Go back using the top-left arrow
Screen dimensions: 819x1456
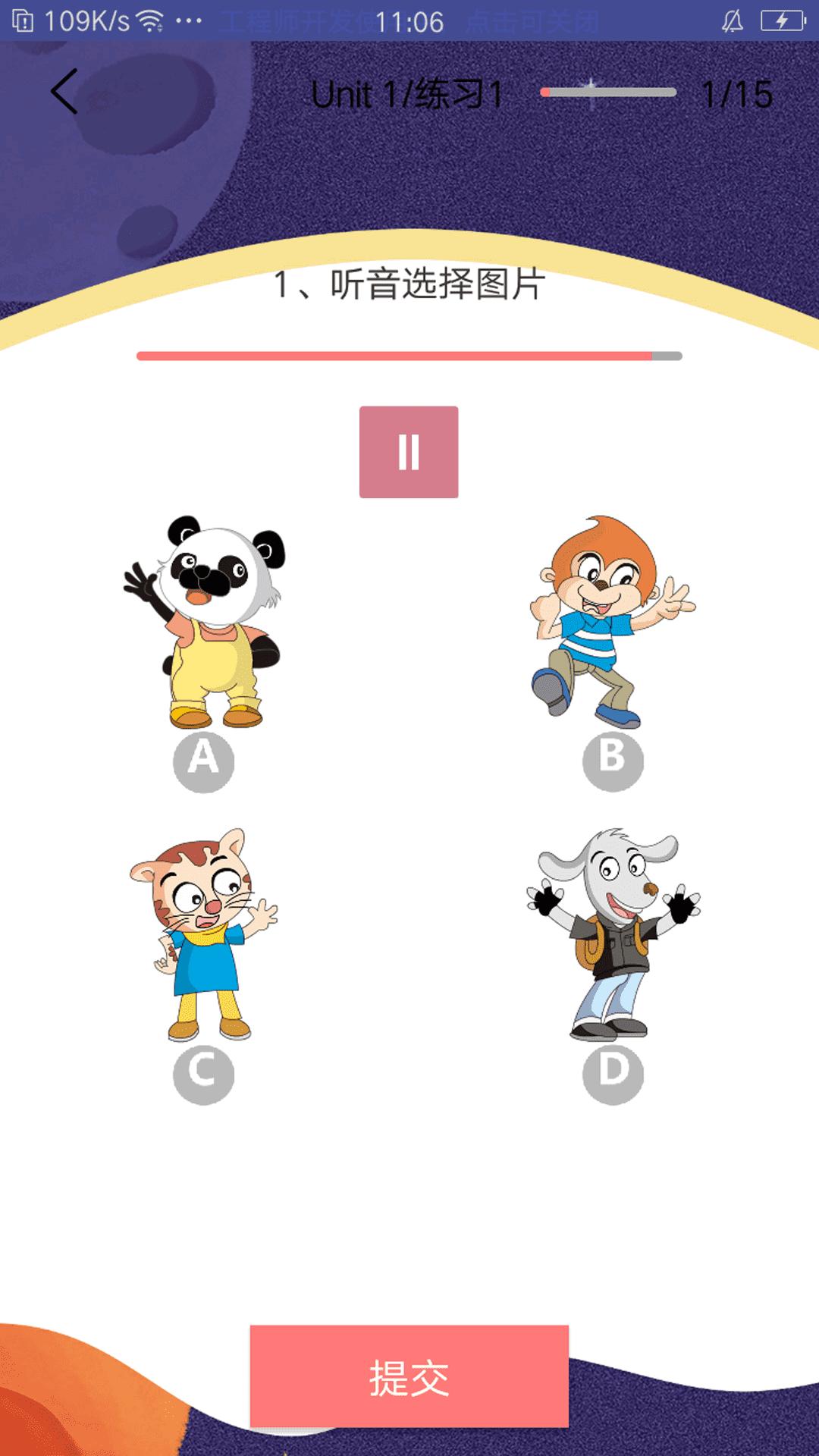tap(64, 92)
